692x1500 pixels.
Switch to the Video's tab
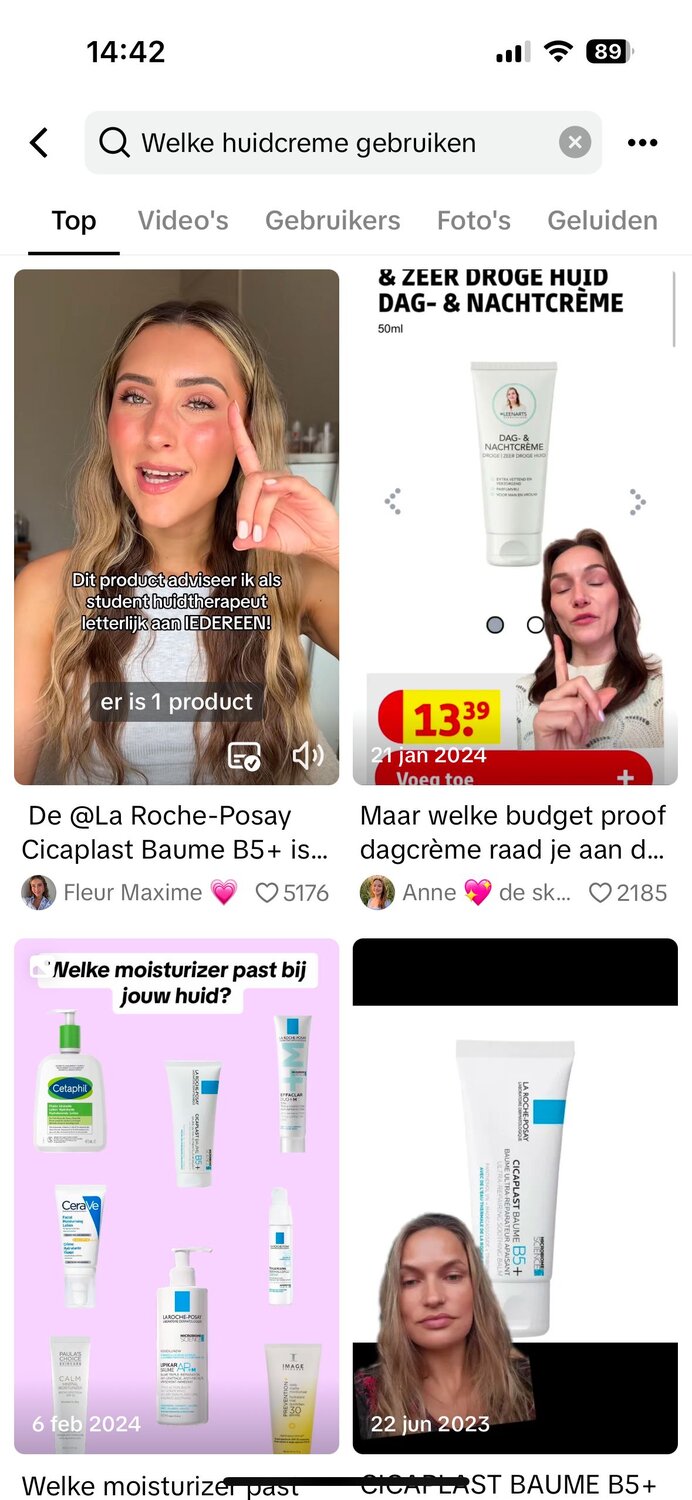183,220
